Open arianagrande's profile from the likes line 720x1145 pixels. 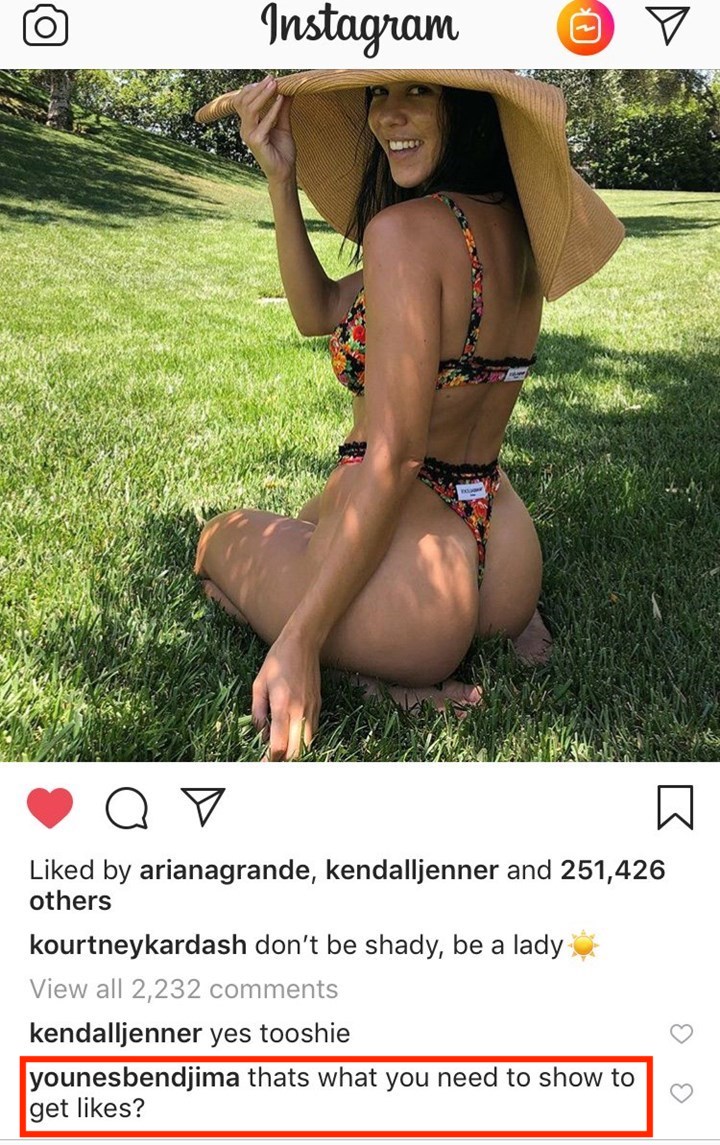click(224, 870)
